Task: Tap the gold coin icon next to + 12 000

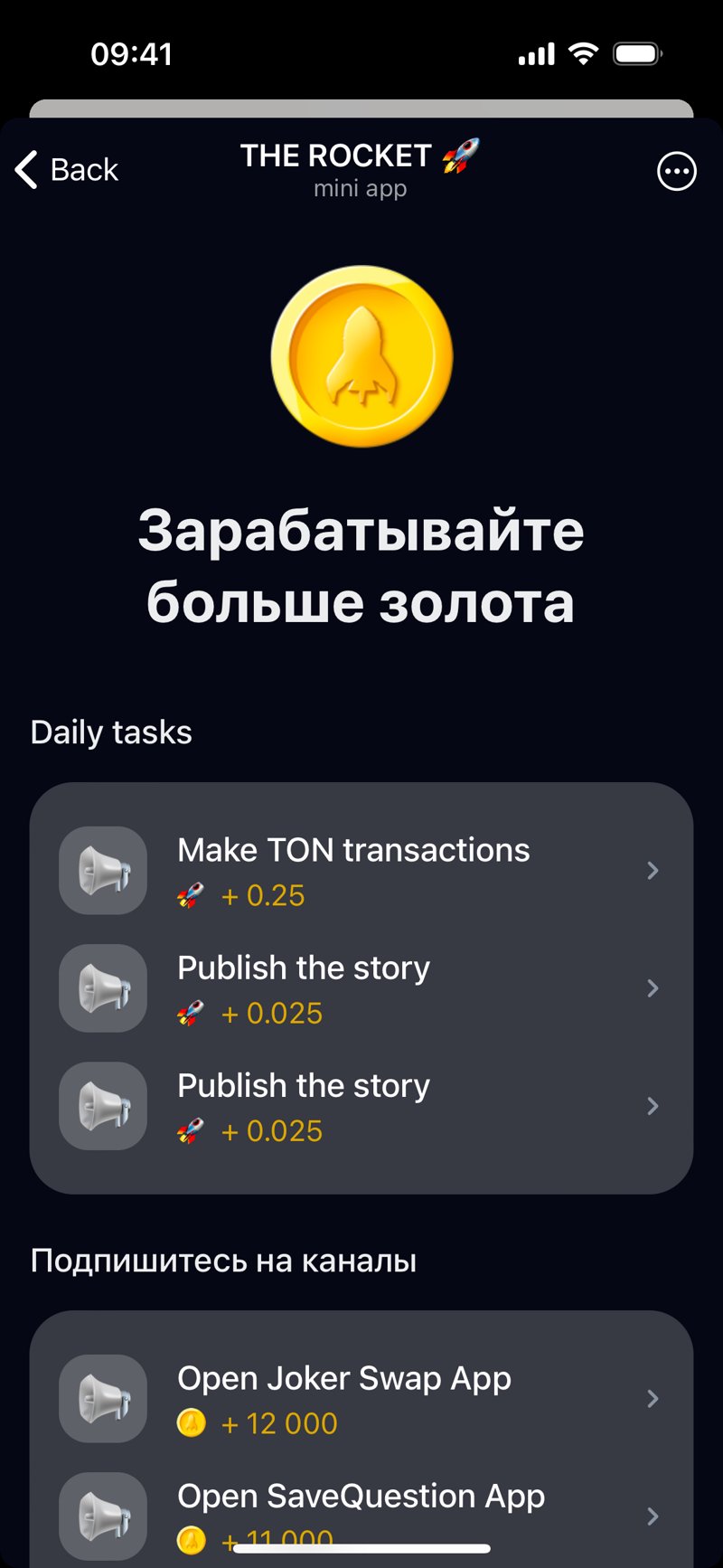Action: pyautogui.click(x=191, y=1422)
